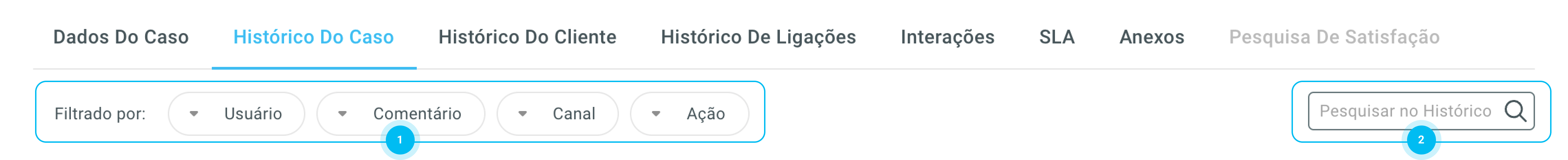This screenshot has height=160, width=1568.
Task: Expand the Usuário filter dropdown
Action: click(x=236, y=113)
